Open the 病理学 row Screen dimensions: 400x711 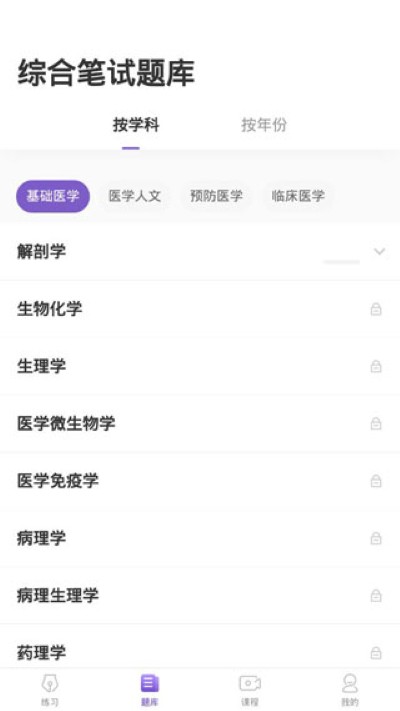tap(200, 538)
